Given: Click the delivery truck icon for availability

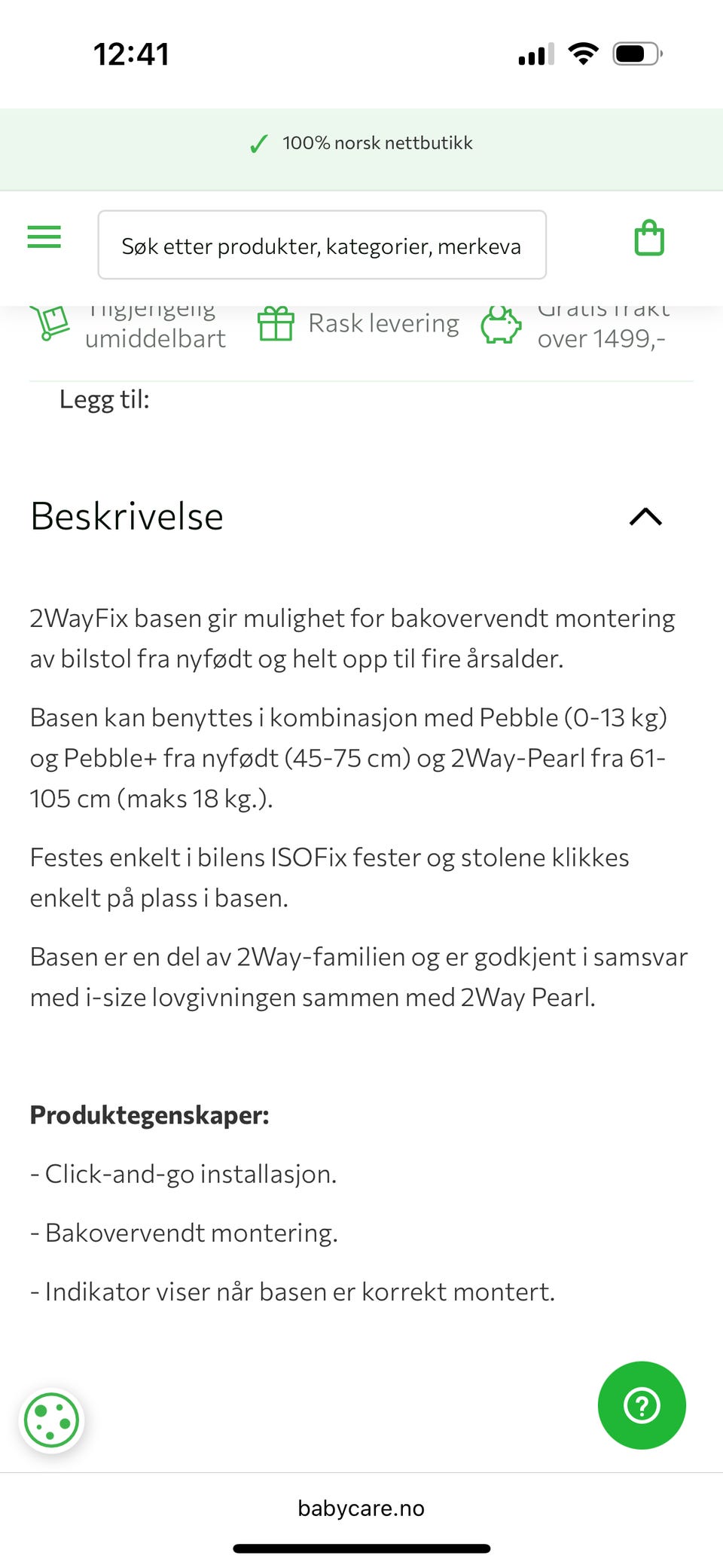Looking at the screenshot, I should coord(50,324).
